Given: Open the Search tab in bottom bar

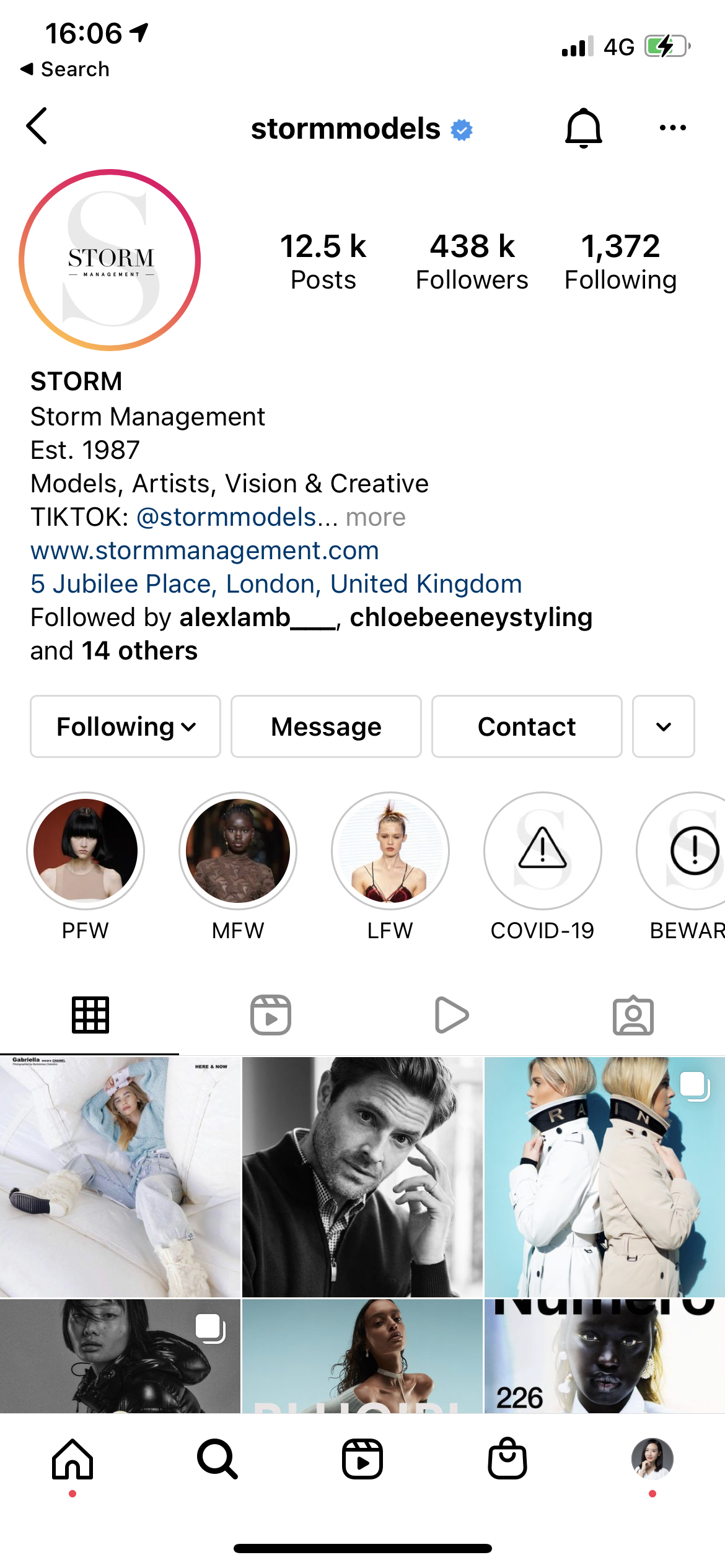Looking at the screenshot, I should (217, 1459).
